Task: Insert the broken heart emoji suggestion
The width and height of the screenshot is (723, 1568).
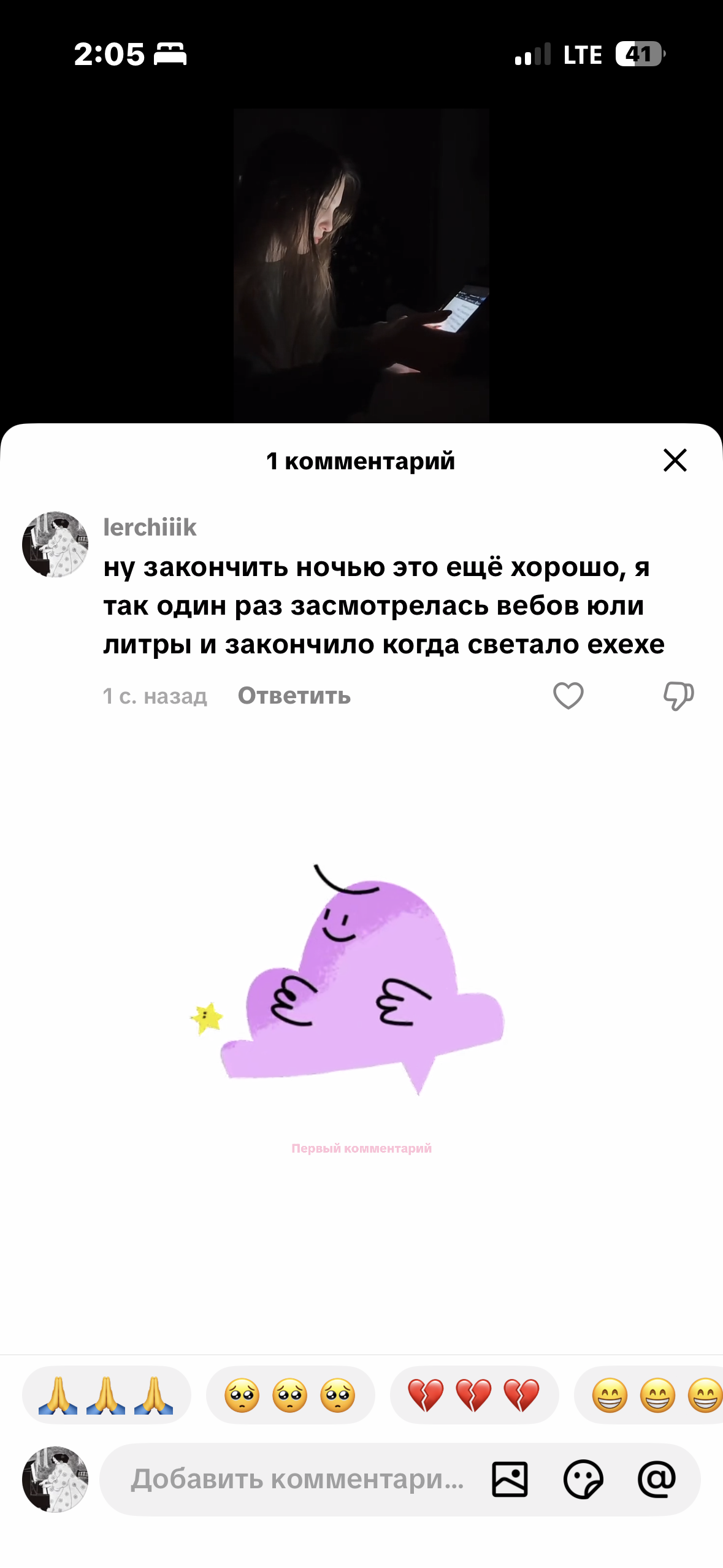Action: (474, 1395)
